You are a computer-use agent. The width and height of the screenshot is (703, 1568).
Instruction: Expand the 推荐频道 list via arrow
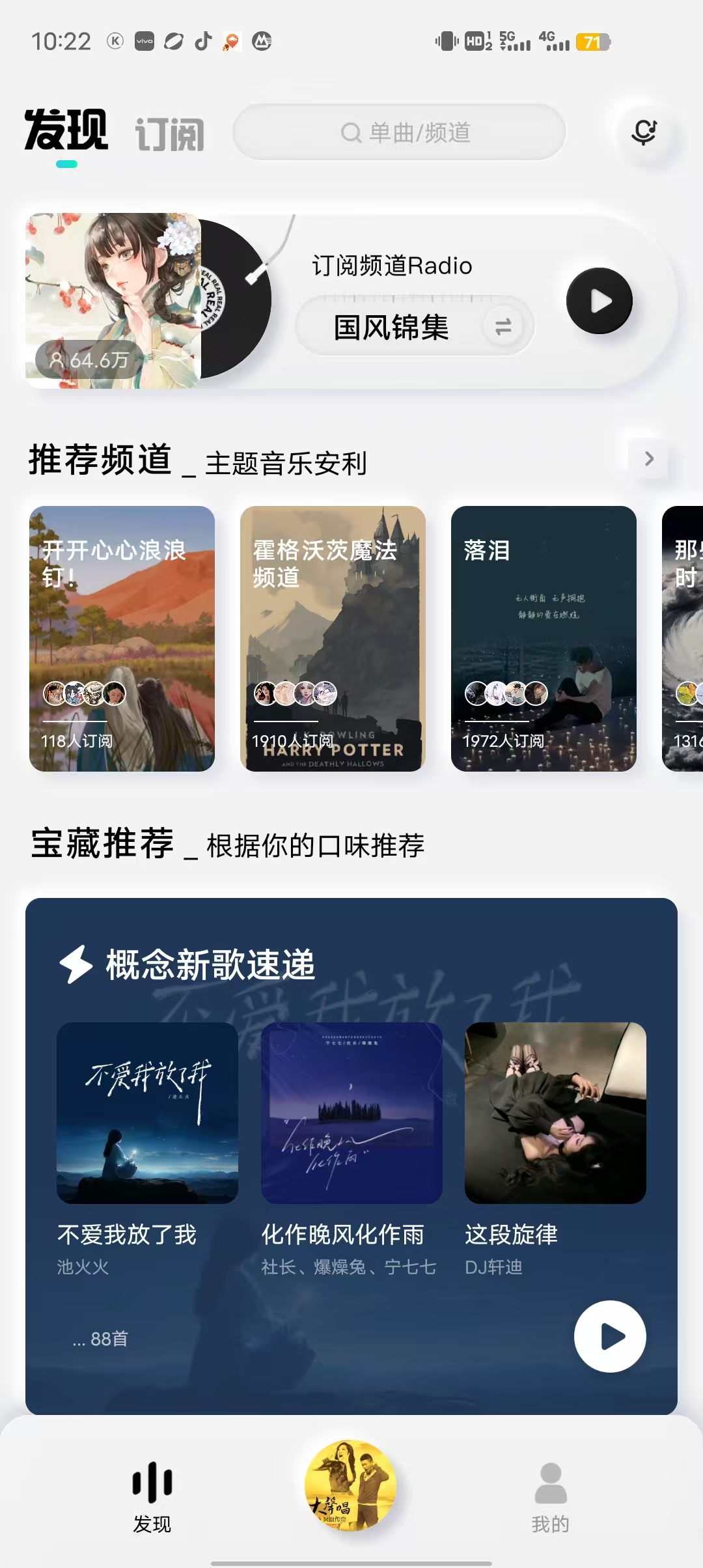pos(648,459)
